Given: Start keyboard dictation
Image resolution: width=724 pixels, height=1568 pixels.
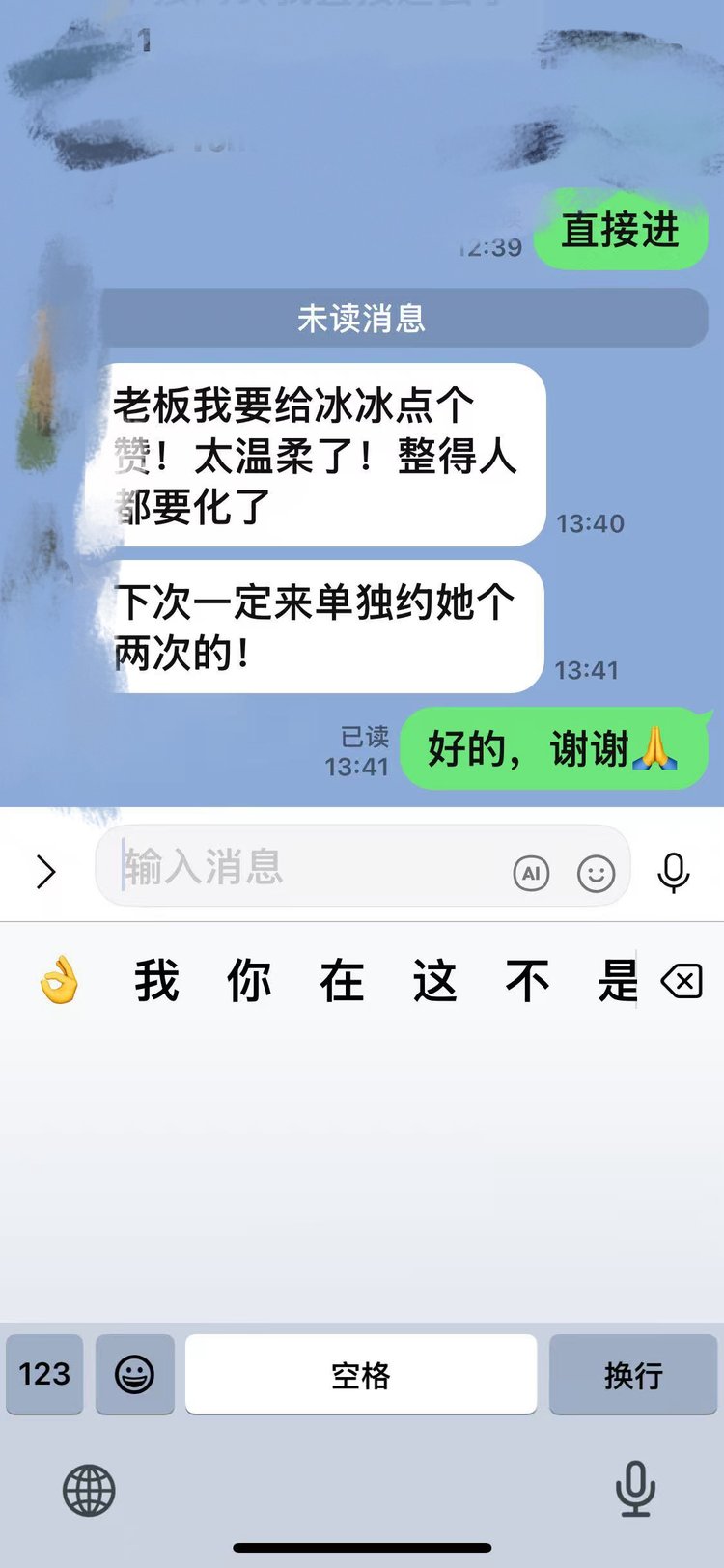Looking at the screenshot, I should coord(635,1489).
